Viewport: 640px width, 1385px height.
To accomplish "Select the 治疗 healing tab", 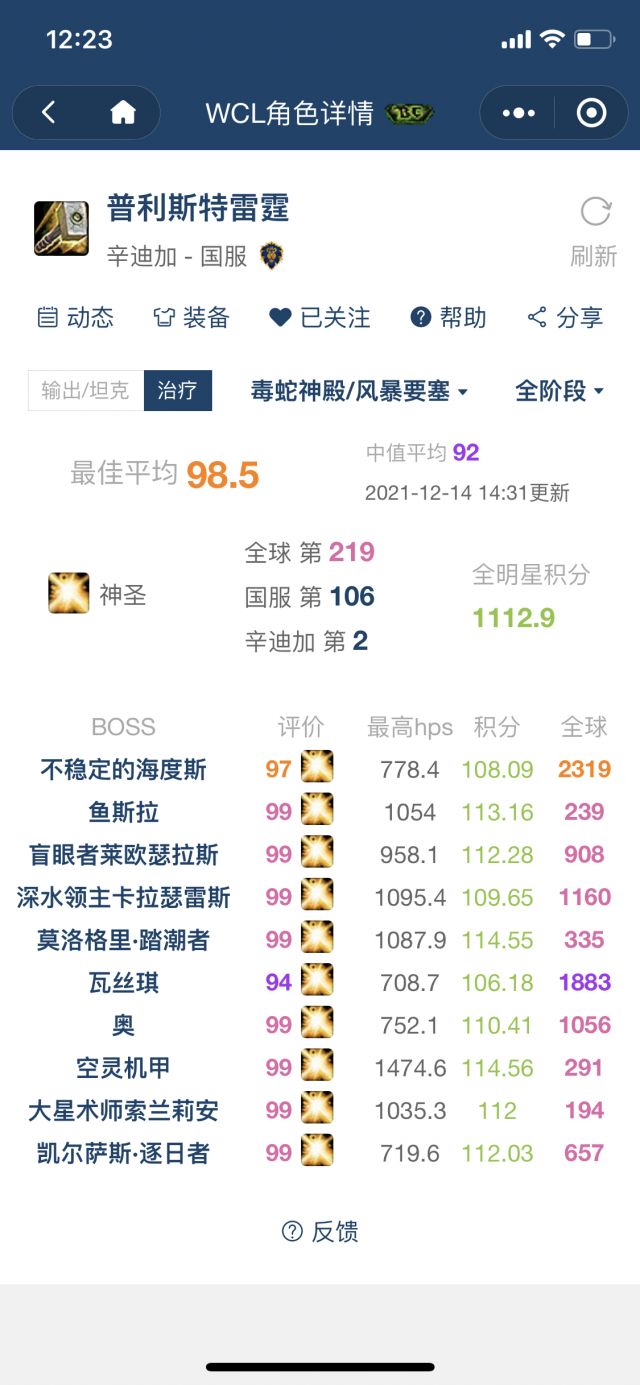I will [178, 390].
